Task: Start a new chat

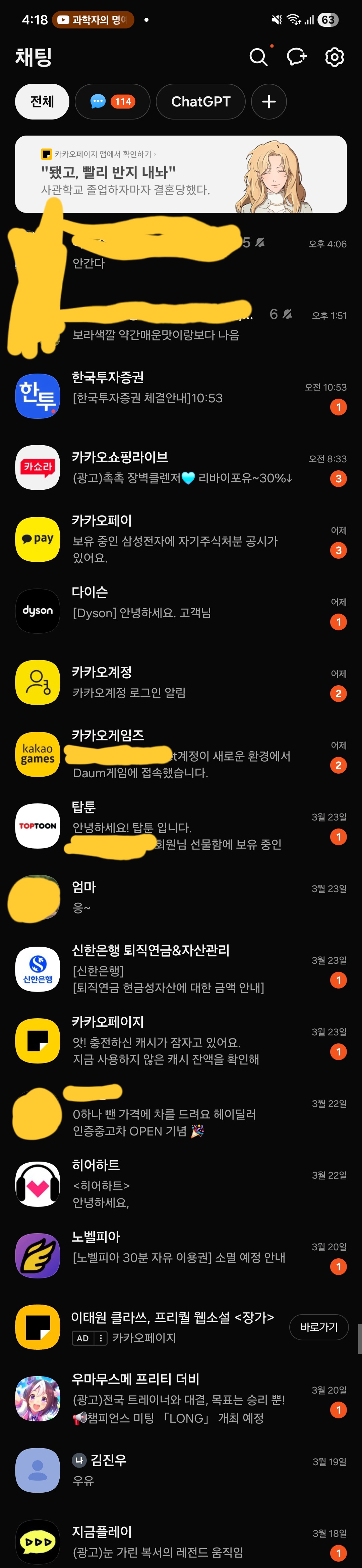Action: 297,57
